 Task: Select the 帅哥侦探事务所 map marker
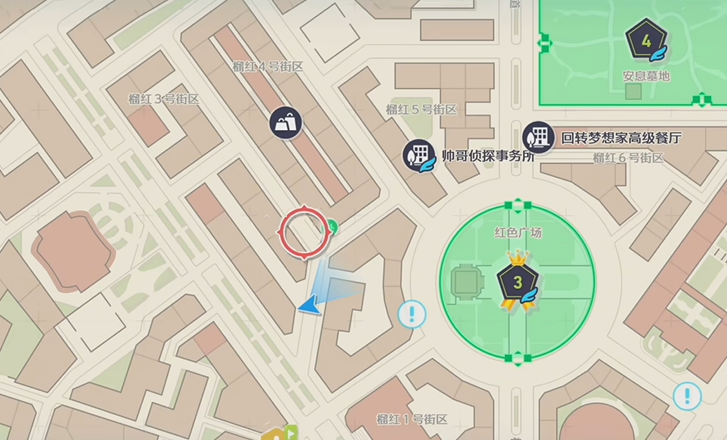click(x=419, y=156)
